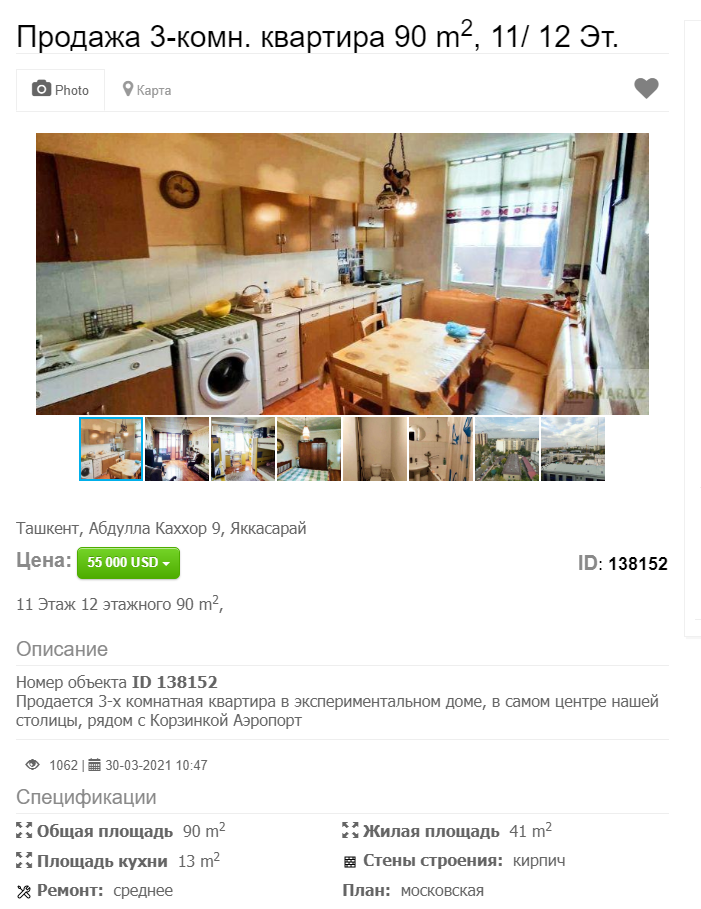Select the second living room thumbnail
The height and width of the screenshot is (909, 701).
pyautogui.click(x=177, y=449)
